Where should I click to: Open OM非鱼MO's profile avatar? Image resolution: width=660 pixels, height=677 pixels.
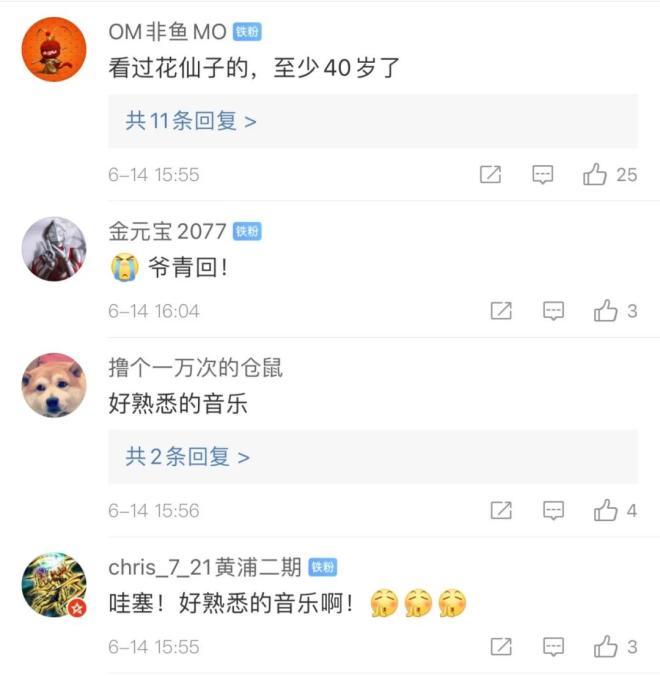tap(54, 49)
